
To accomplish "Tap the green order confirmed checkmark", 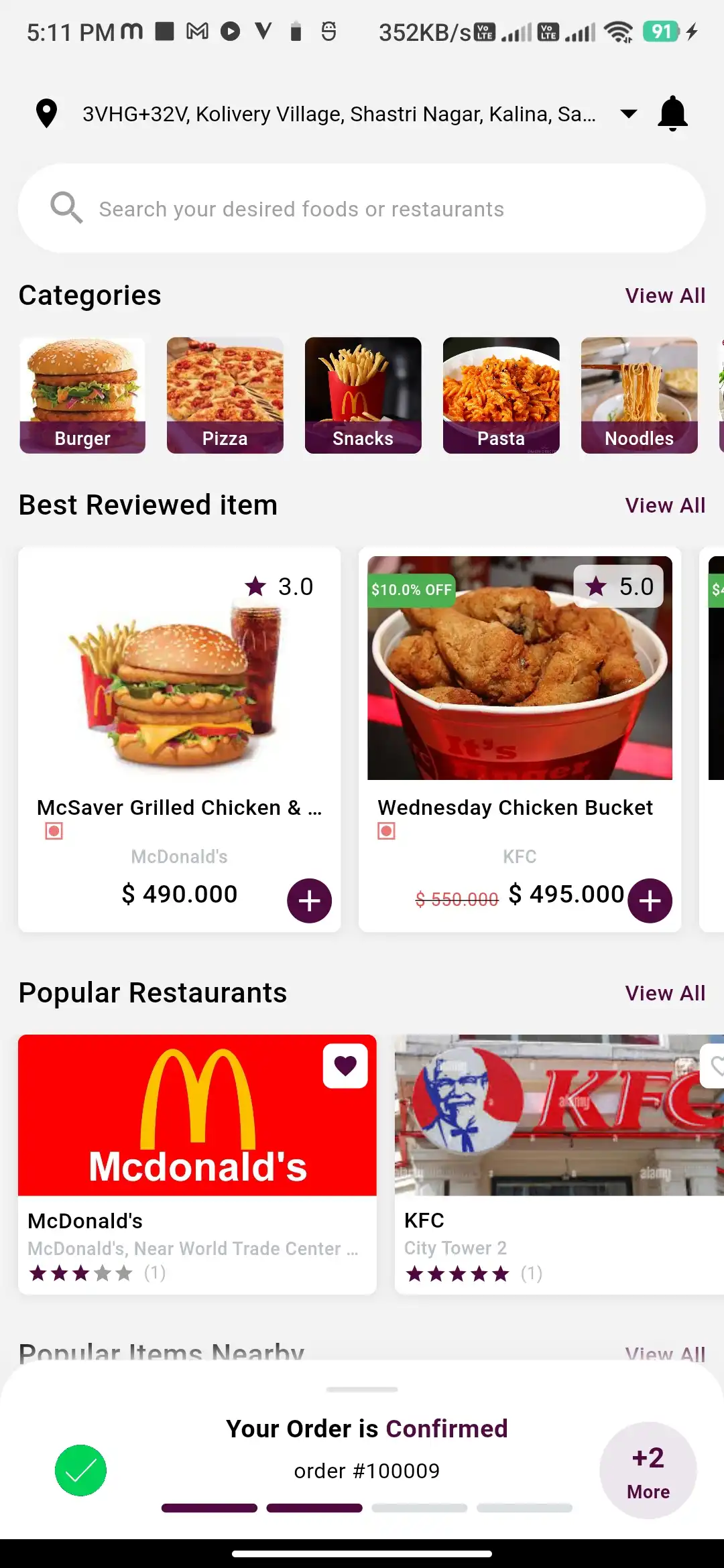I will [80, 1470].
